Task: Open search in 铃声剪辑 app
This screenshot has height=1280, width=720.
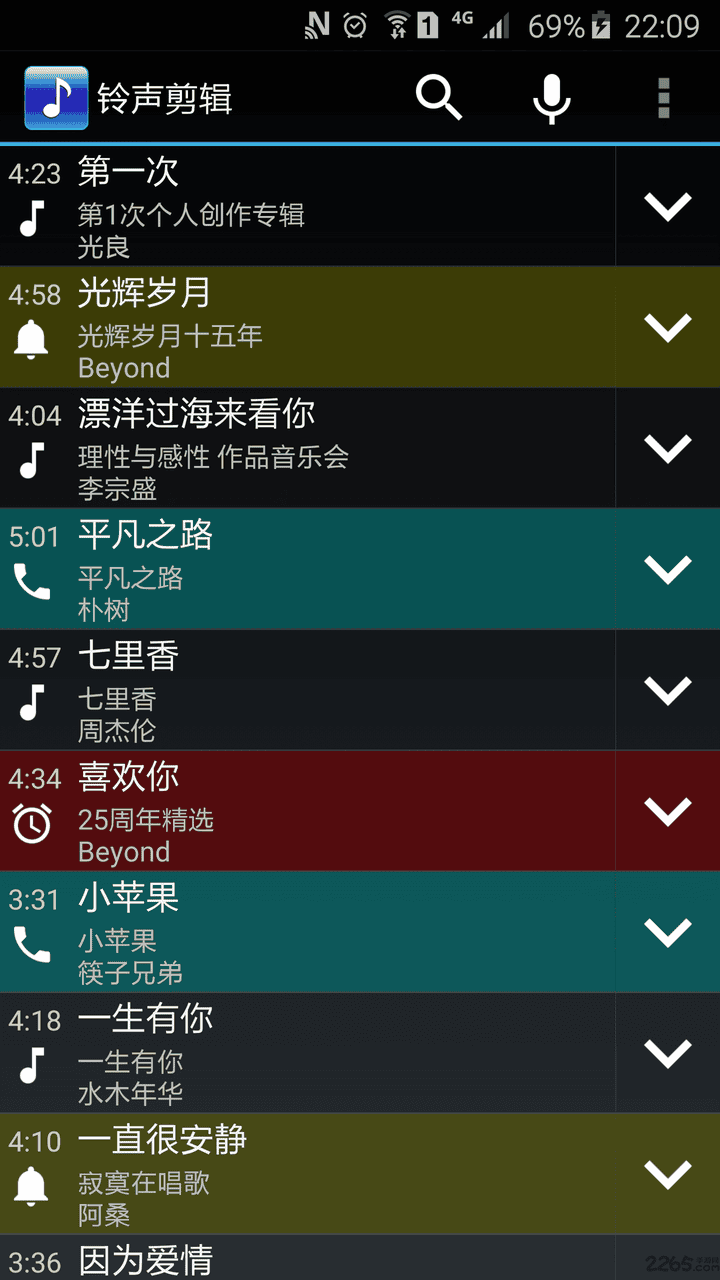Action: pos(438,98)
